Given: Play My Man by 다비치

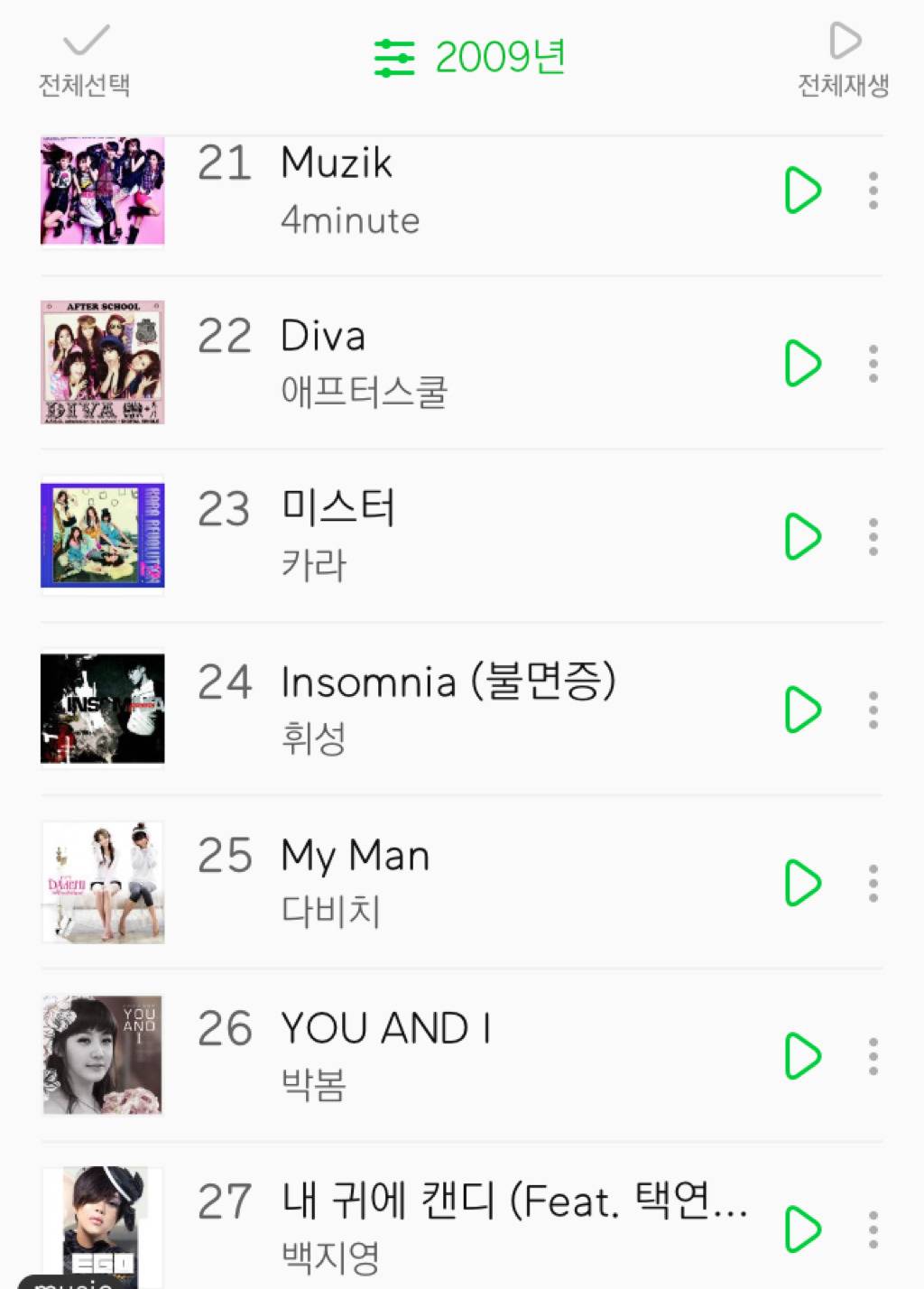Looking at the screenshot, I should point(802,883).
